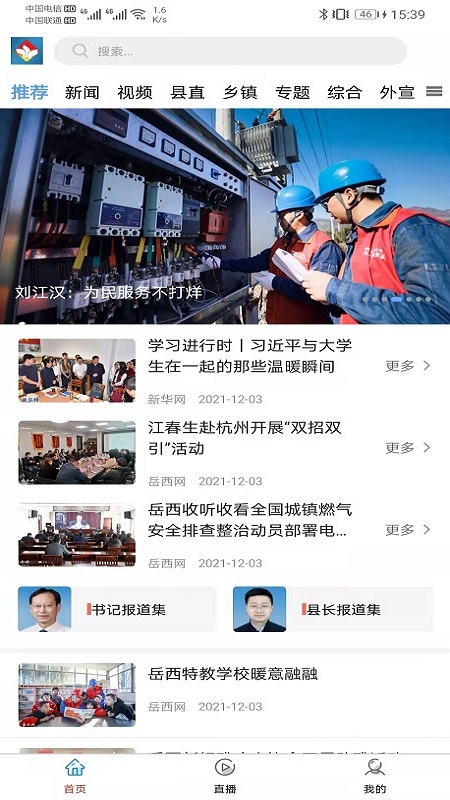Open article 学习进行时 about 习近平与大学生
The width and height of the screenshot is (450, 800).
pyautogui.click(x=250, y=356)
